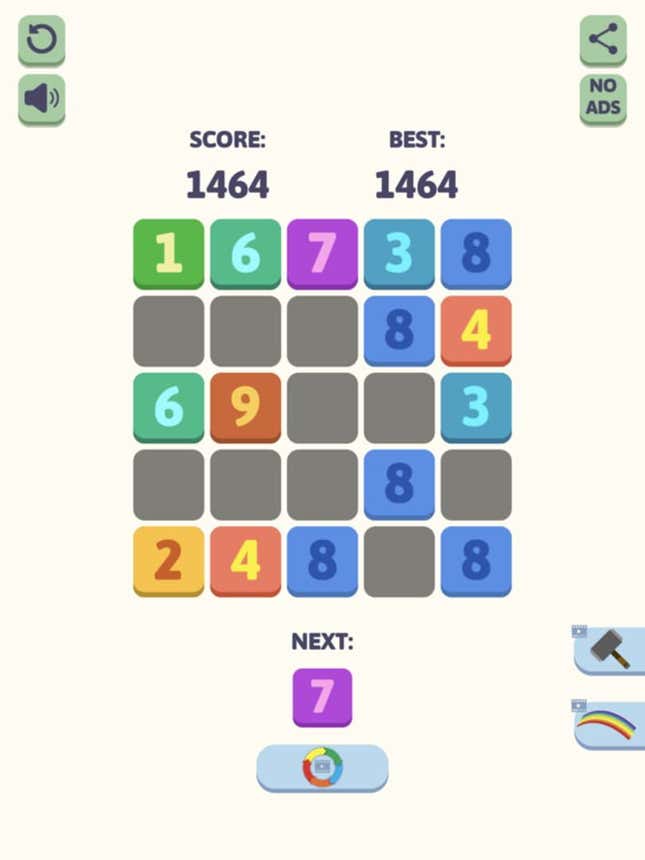645x860 pixels.
Task: Use the hammer power-up
Action: point(610,649)
